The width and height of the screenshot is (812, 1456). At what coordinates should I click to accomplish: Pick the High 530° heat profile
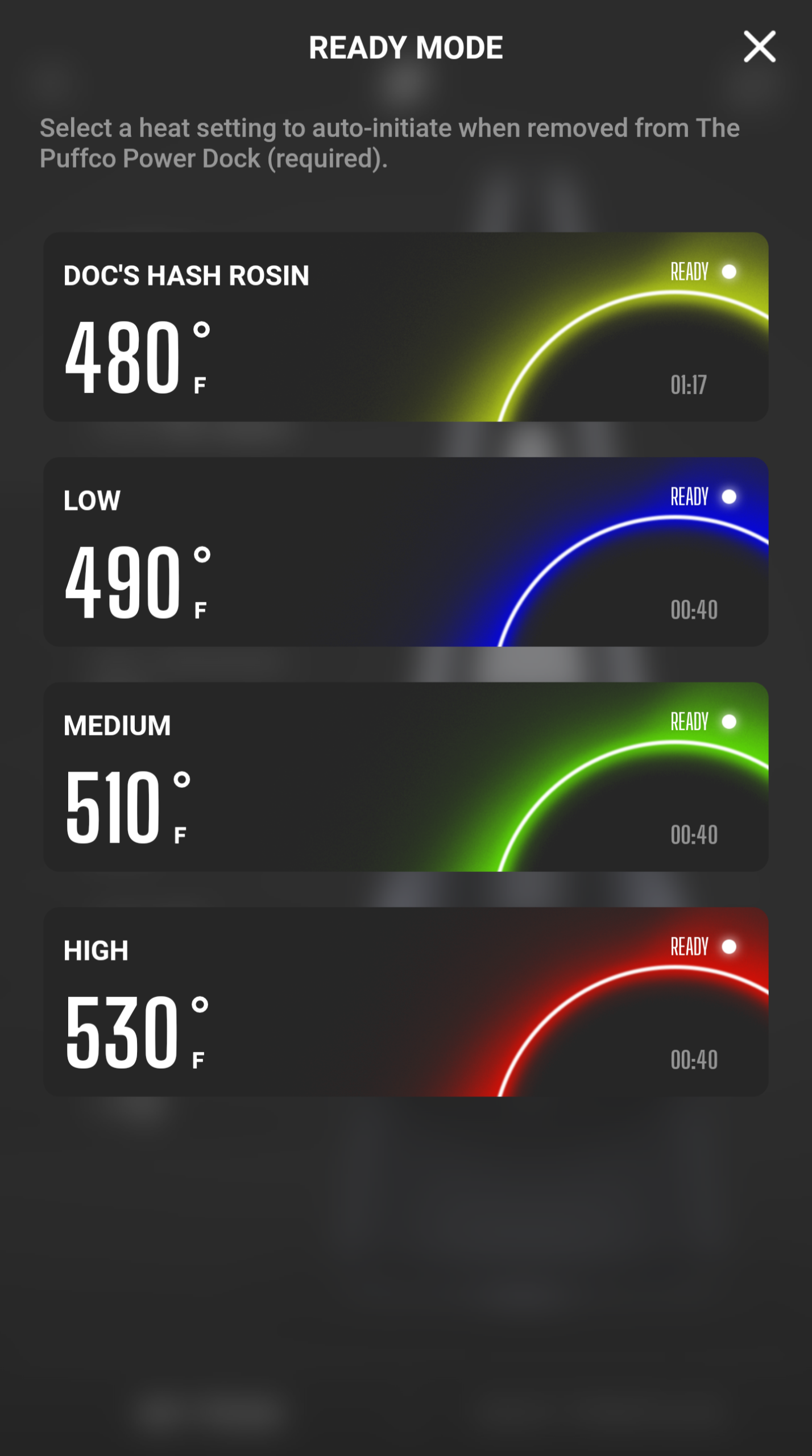tap(405, 1001)
